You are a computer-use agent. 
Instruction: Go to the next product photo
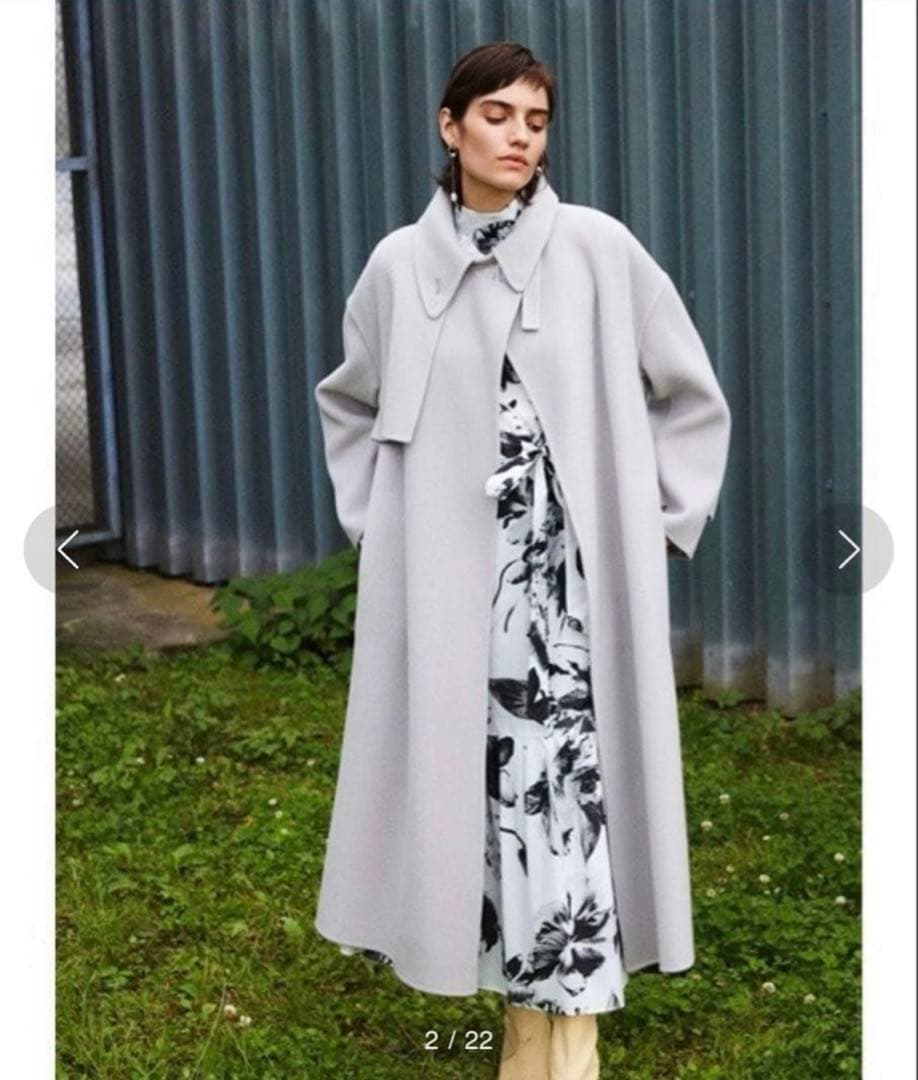tap(849, 549)
